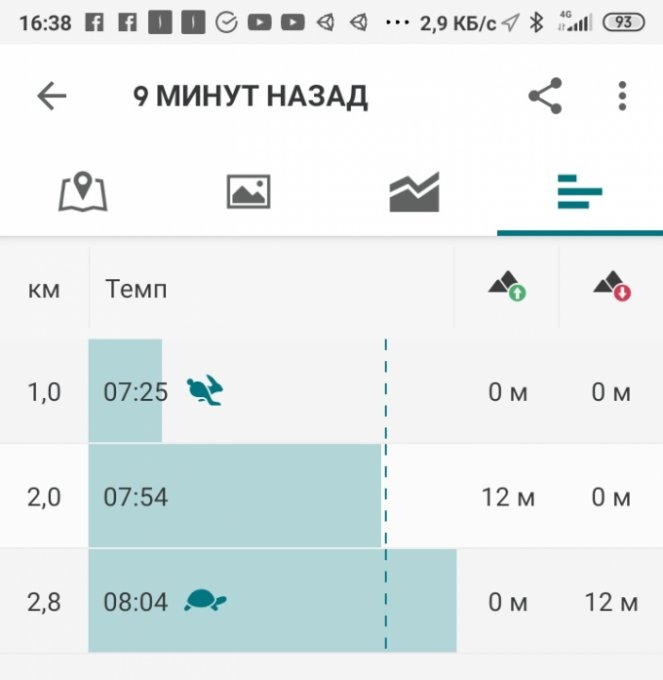
Task: Select the splits bars tab
Action: 579,190
